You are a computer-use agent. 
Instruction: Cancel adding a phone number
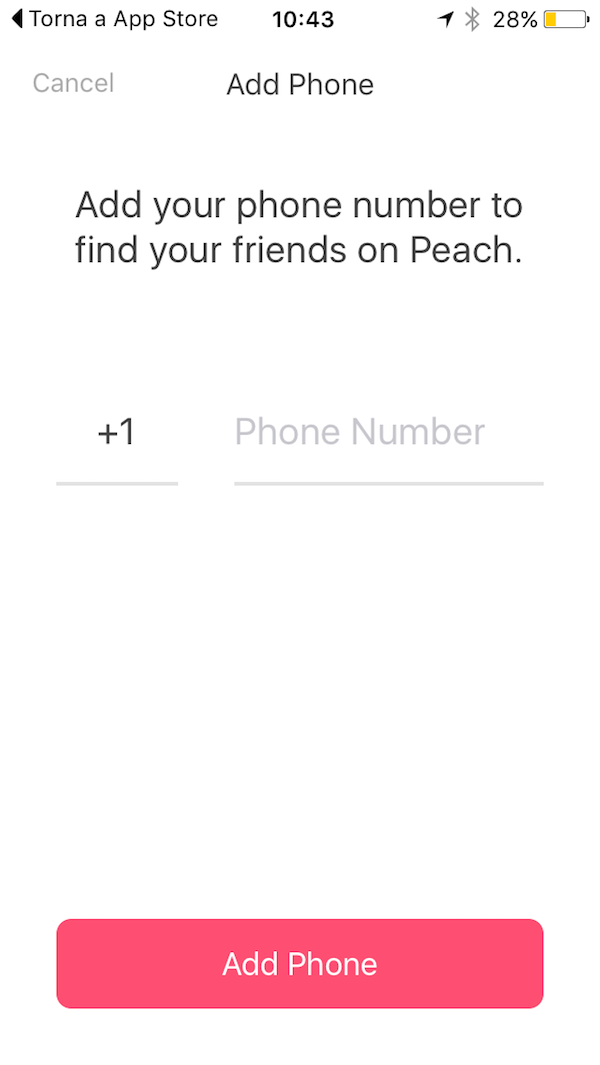73,83
